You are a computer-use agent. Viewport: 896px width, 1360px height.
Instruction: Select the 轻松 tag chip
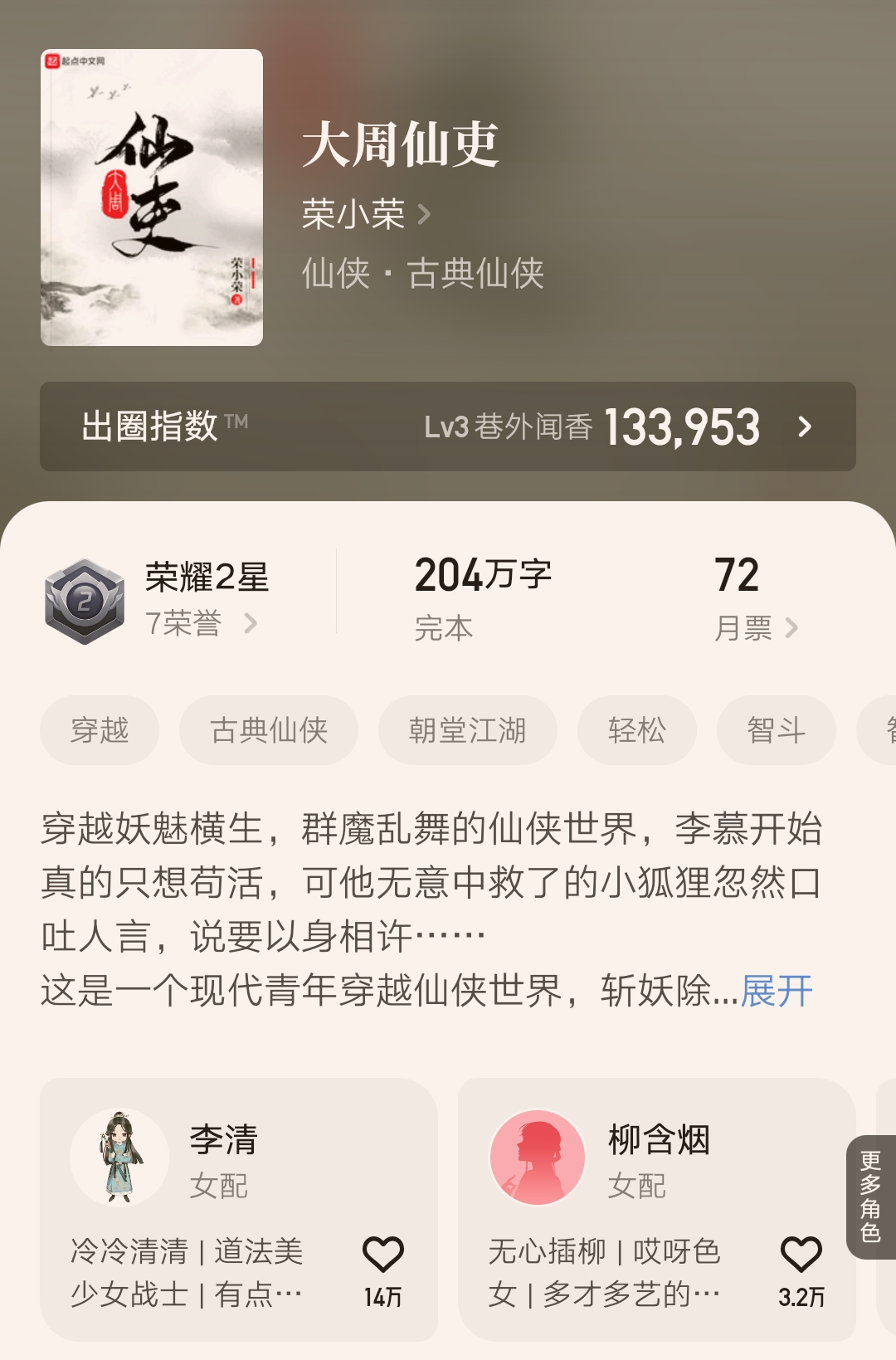[636, 730]
